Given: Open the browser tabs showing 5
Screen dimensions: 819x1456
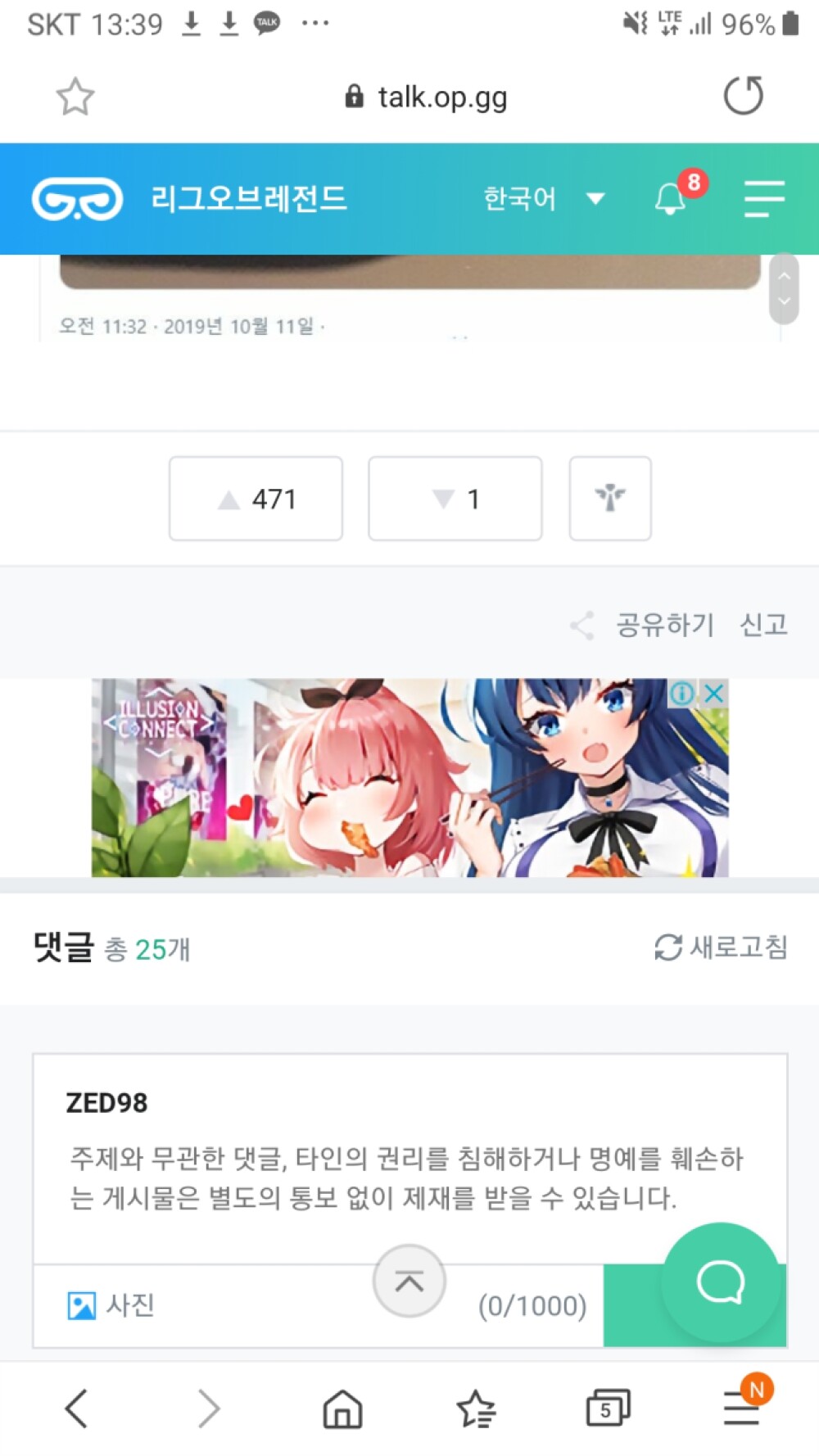Looking at the screenshot, I should [608, 1409].
